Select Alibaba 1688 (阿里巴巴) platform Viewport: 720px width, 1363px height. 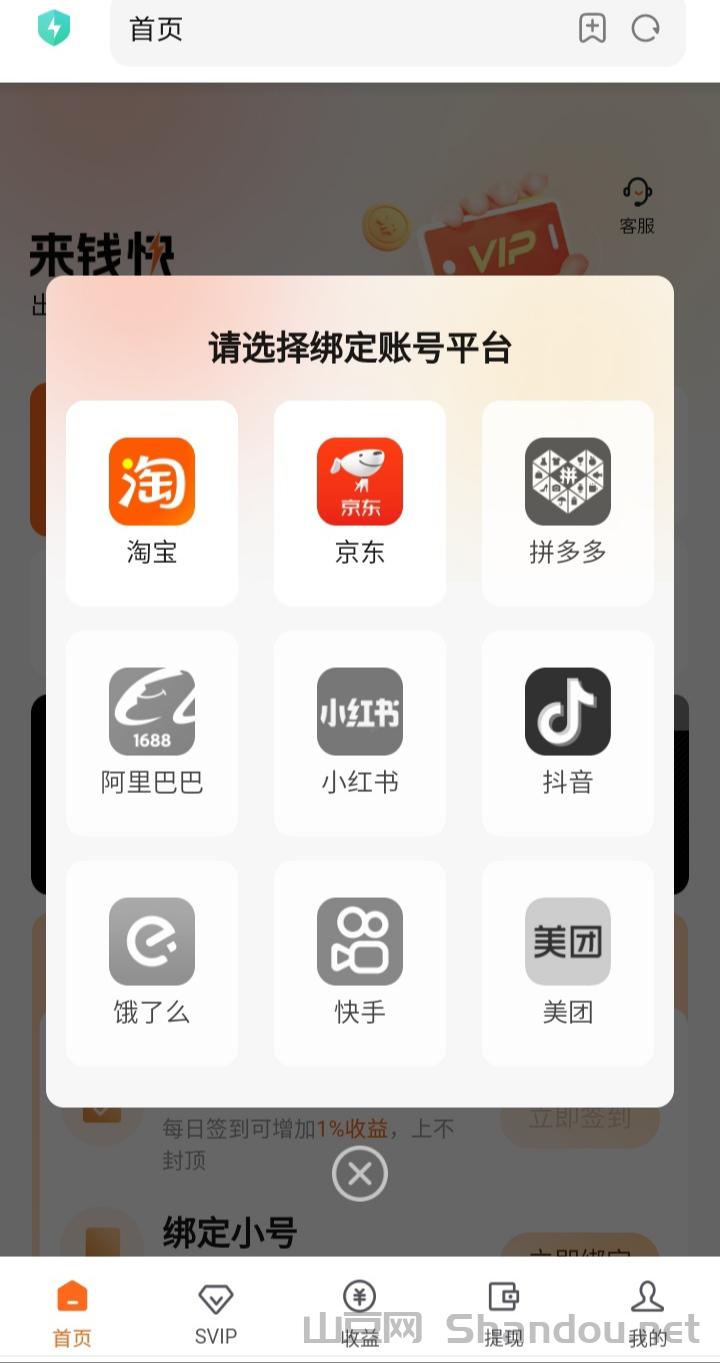tap(152, 732)
